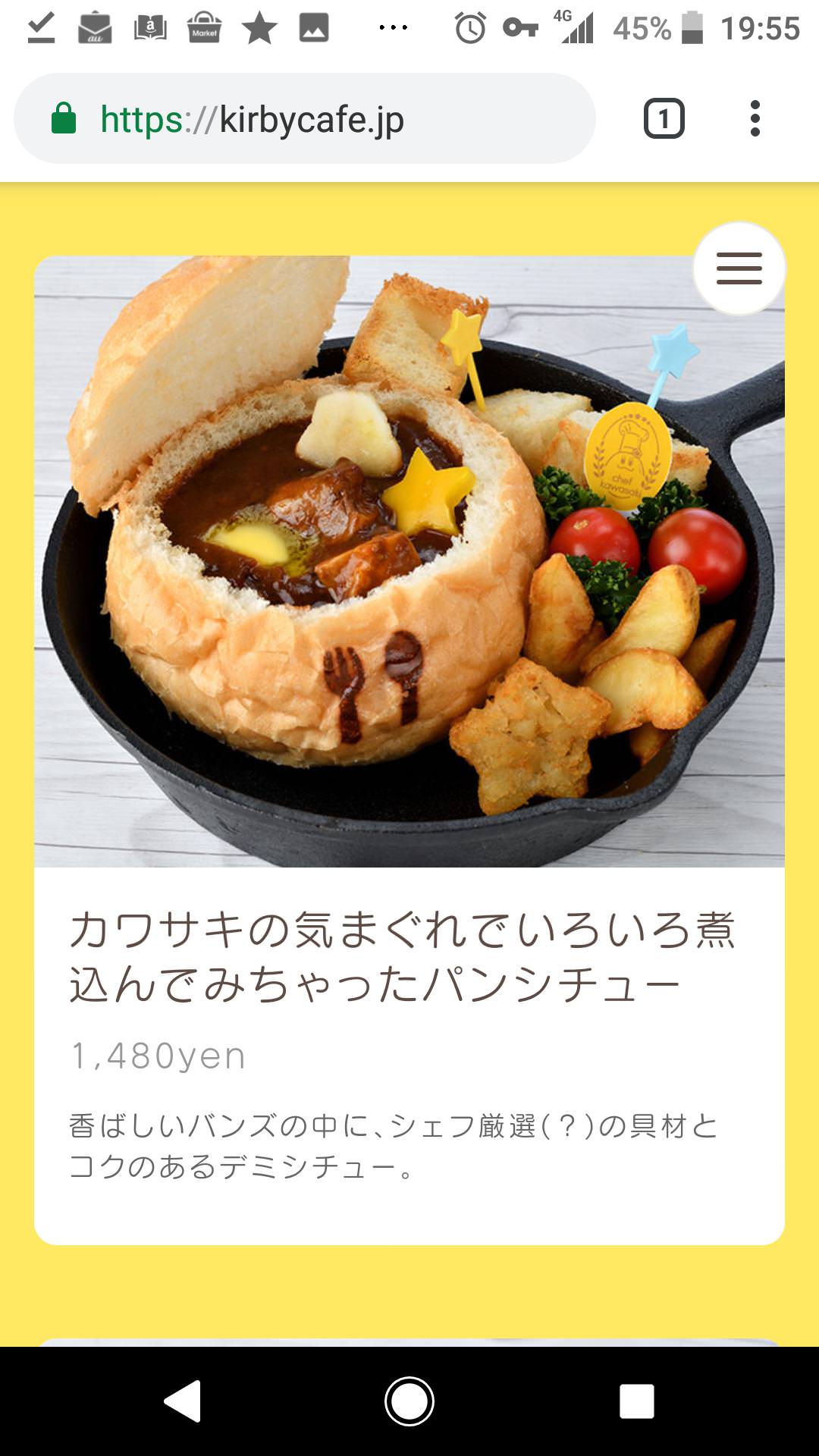
Task: Return to the home screen
Action: (x=409, y=1401)
